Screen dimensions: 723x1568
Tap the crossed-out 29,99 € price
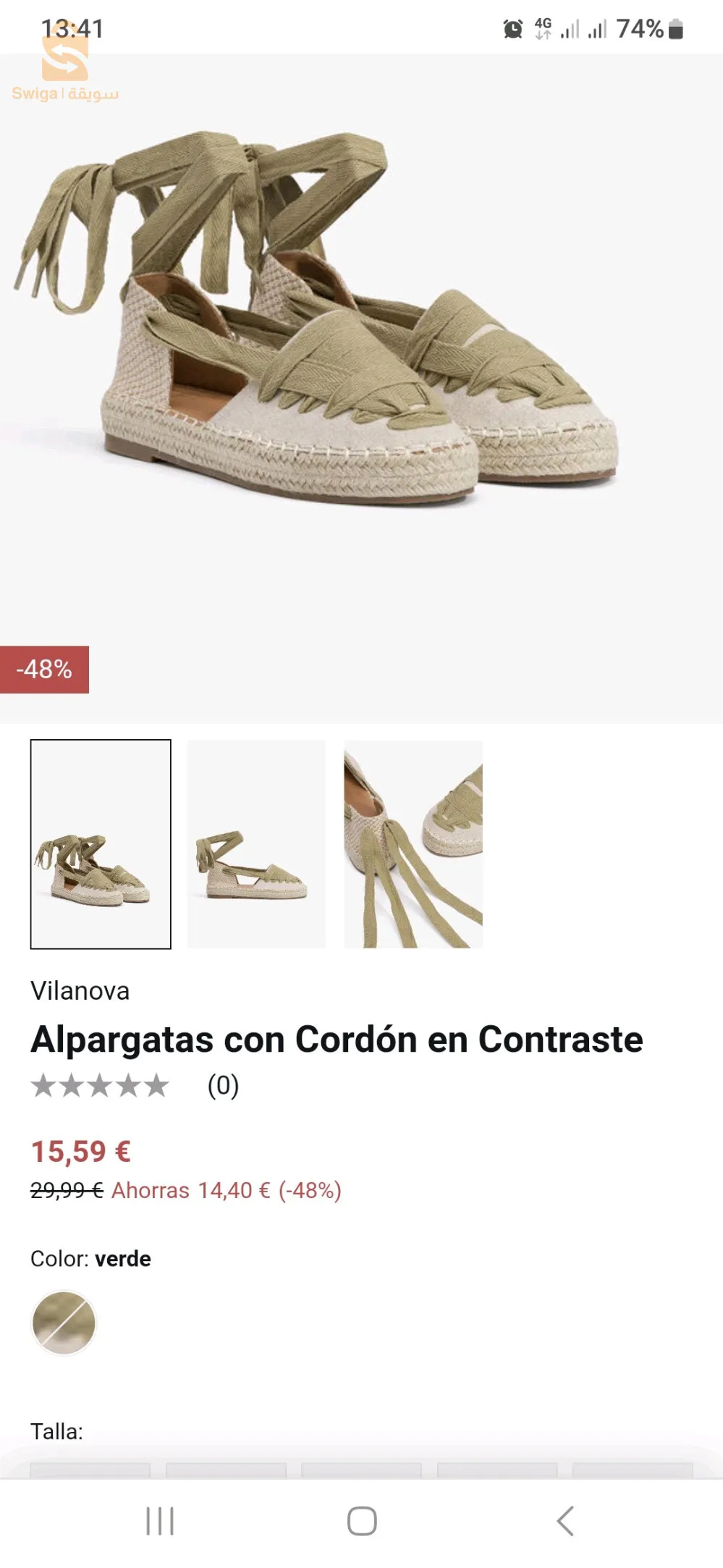[x=65, y=1191]
